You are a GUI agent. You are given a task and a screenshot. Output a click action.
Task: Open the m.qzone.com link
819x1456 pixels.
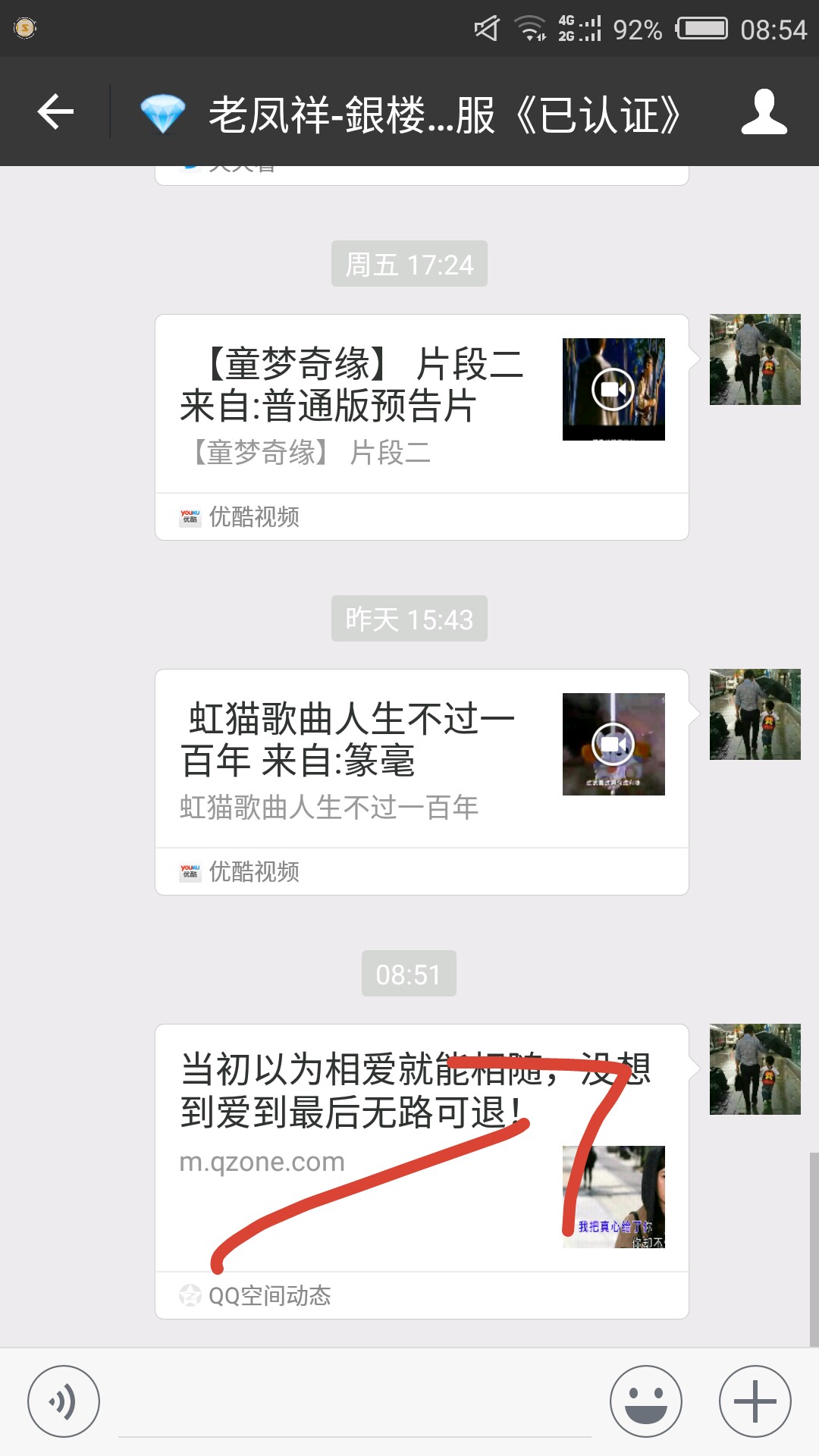[262, 1161]
